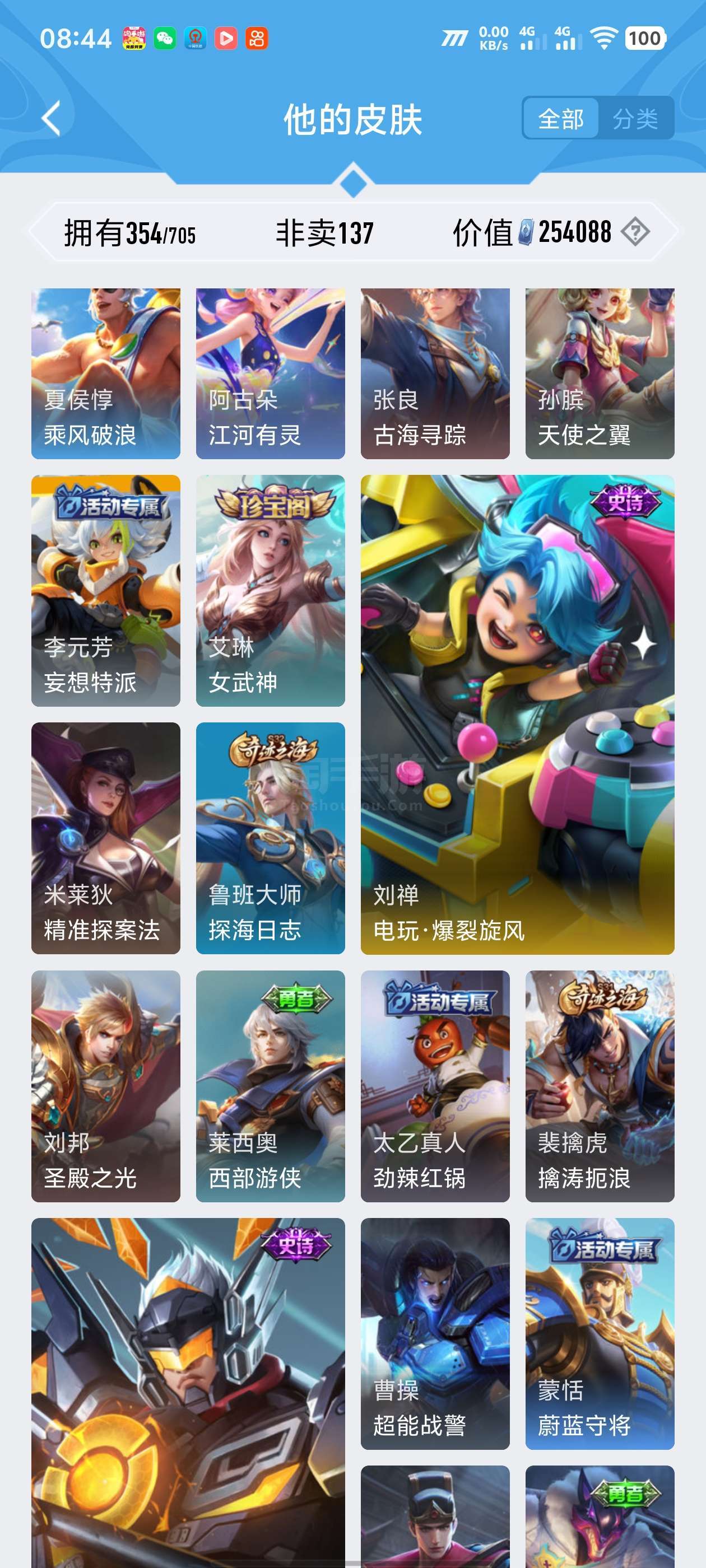Open the 裴擒虎 擒涛扼浪 skin card
Viewport: 706px width, 1568px height.
tap(600, 1086)
